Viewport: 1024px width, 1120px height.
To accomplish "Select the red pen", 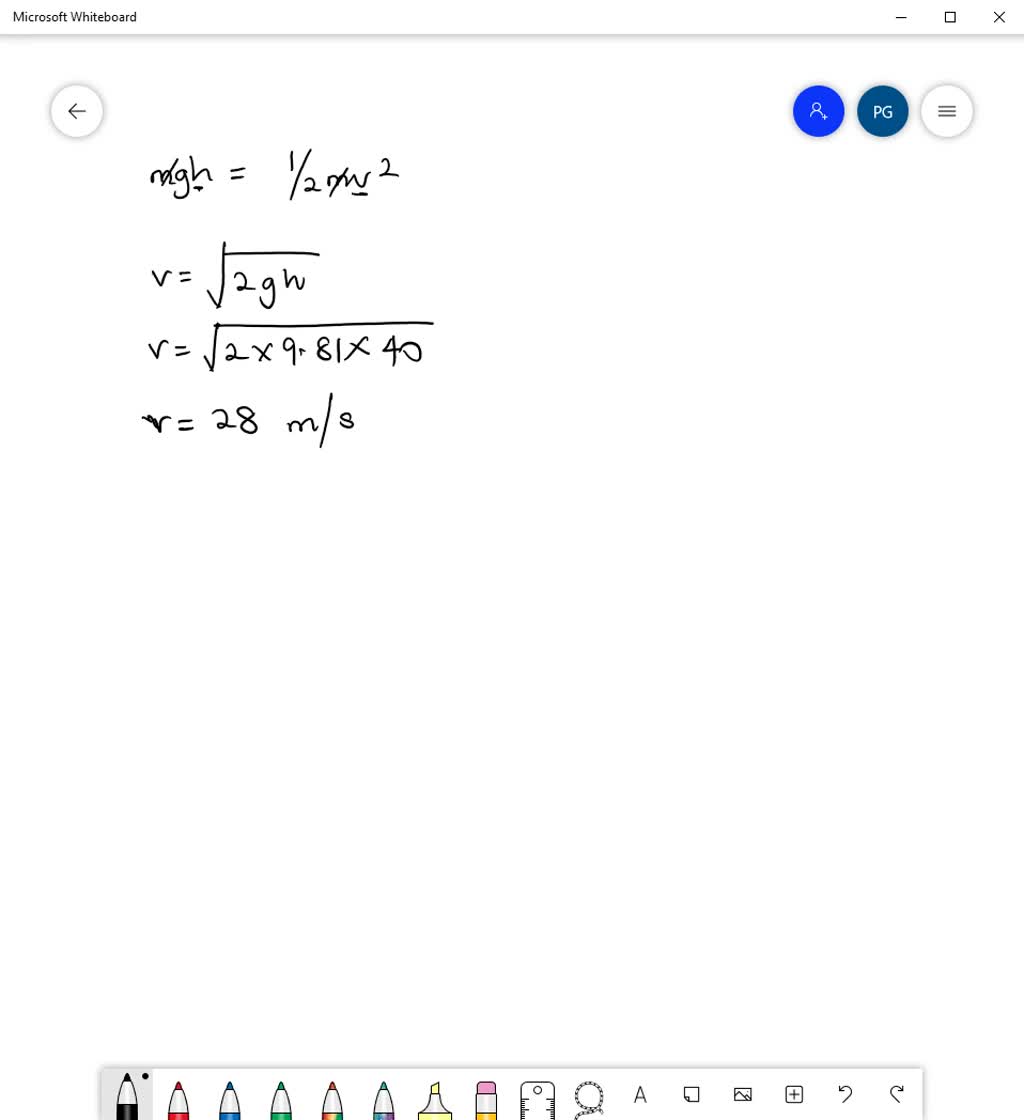I will pyautogui.click(x=178, y=1099).
